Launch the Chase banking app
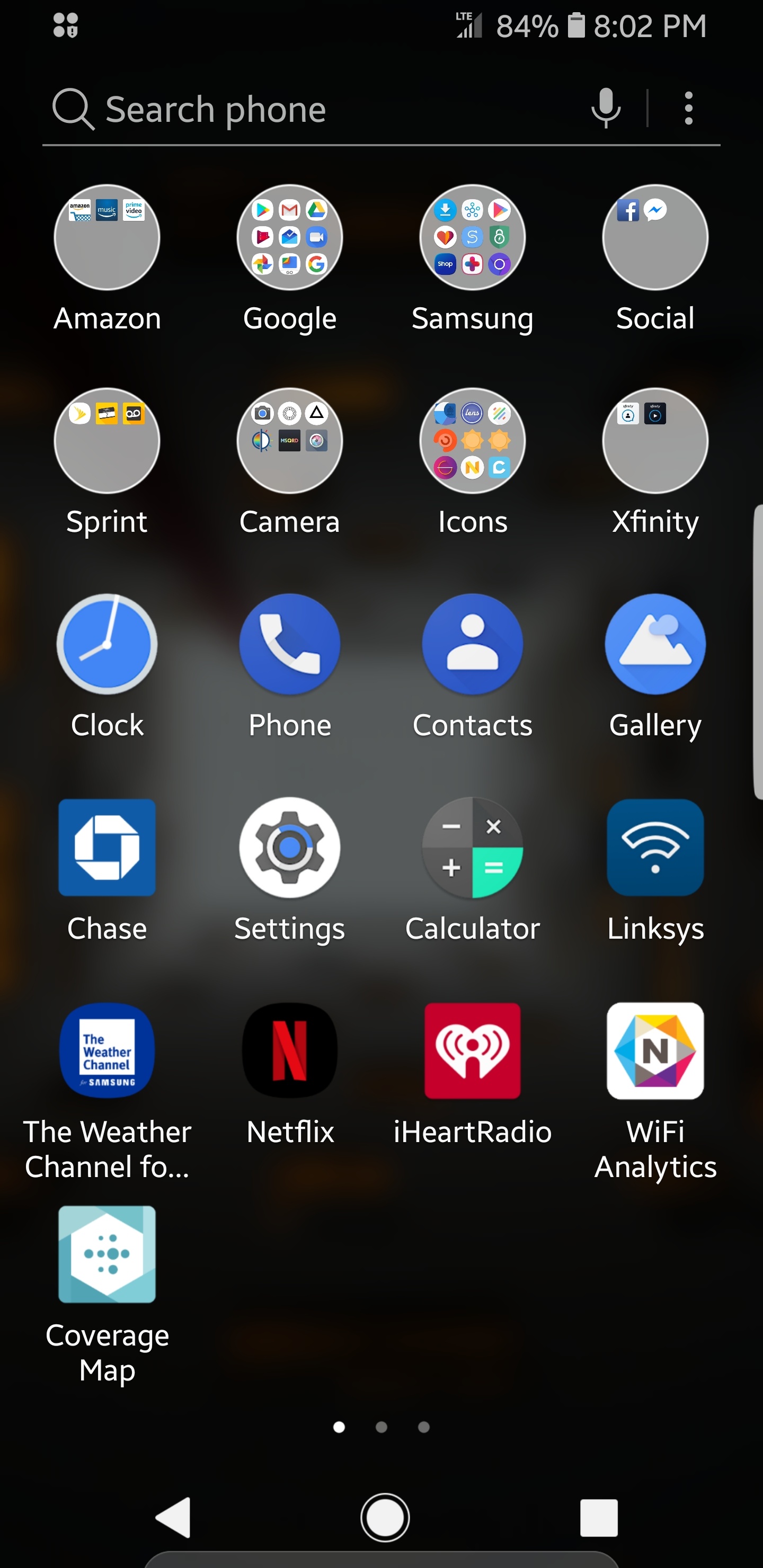Viewport: 763px width, 1568px height. [107, 848]
